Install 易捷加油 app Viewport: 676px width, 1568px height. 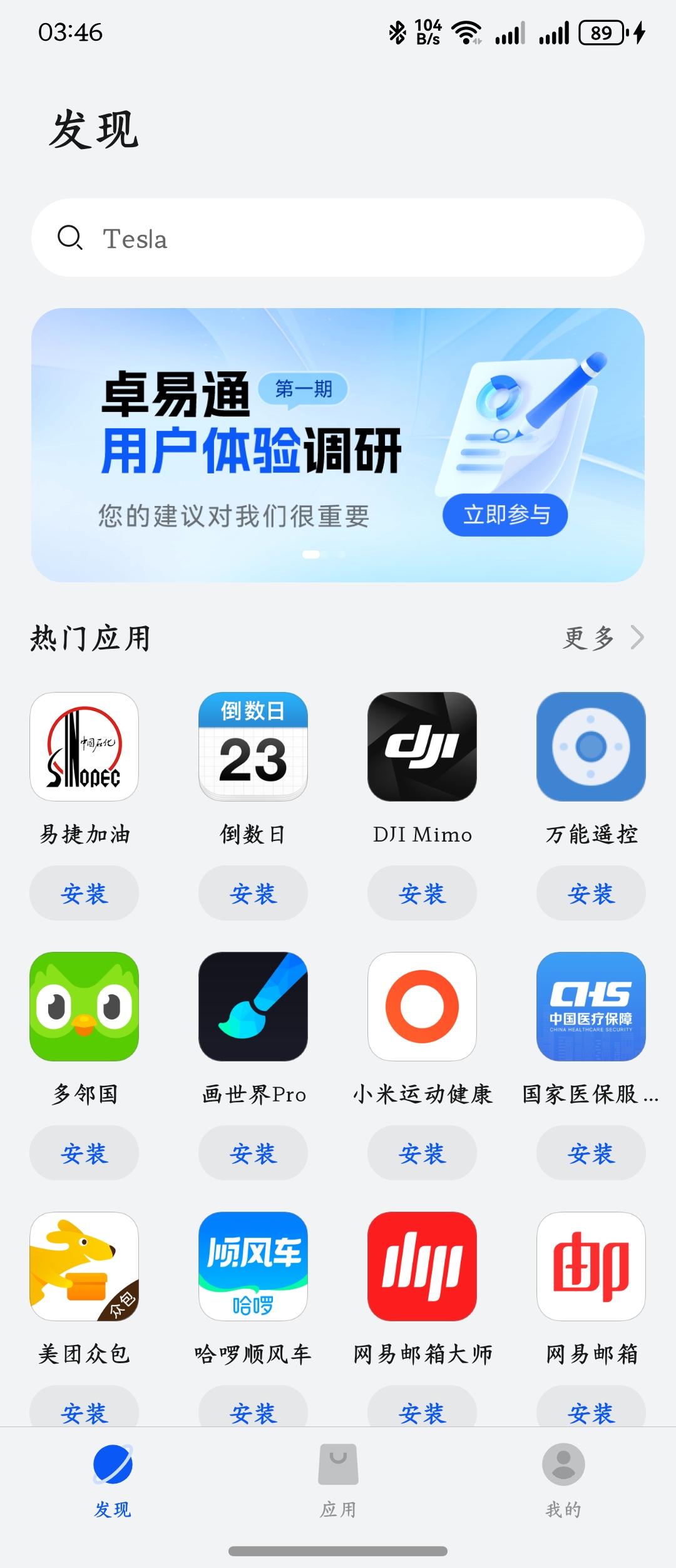[84, 893]
